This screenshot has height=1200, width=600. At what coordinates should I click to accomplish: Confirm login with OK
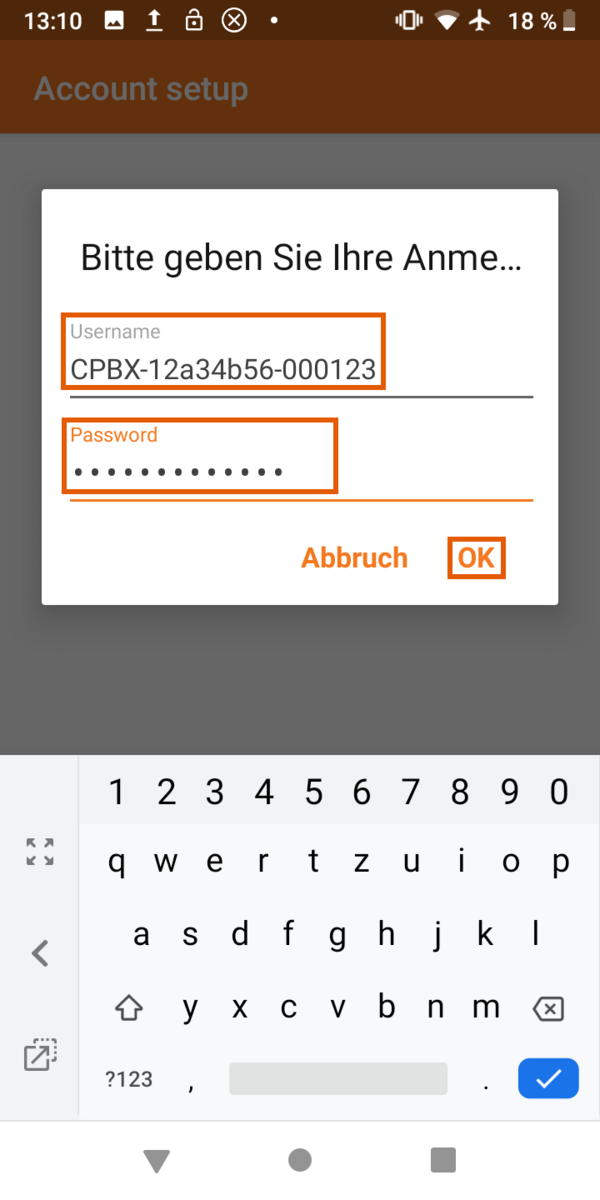point(476,558)
